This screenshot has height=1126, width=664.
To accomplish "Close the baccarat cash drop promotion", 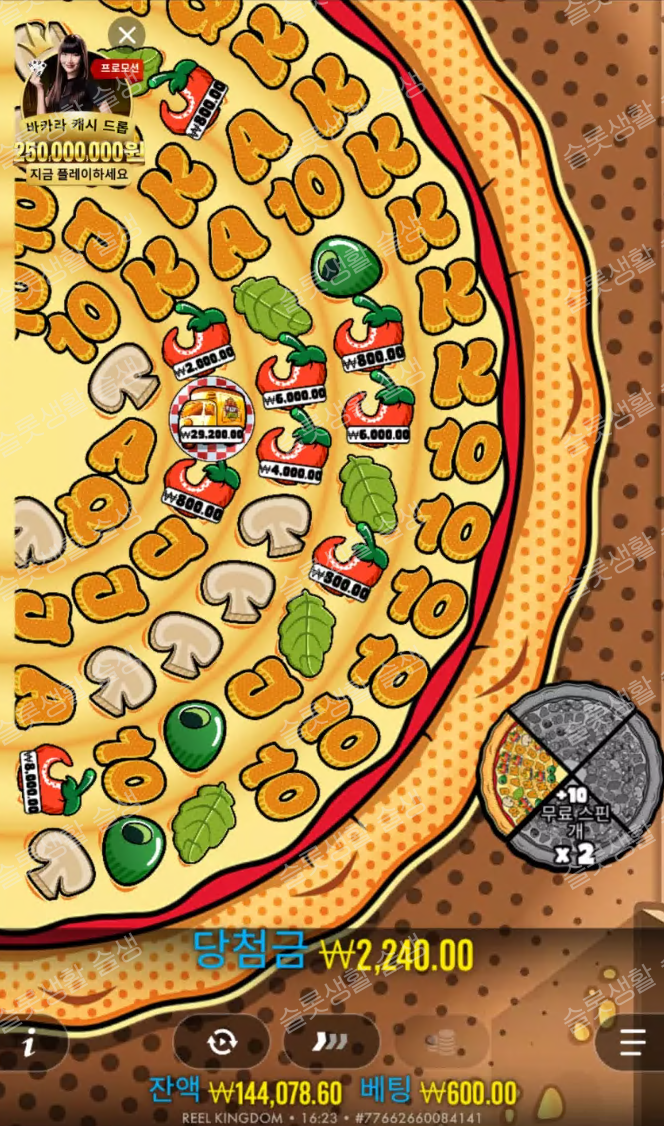I will [127, 35].
